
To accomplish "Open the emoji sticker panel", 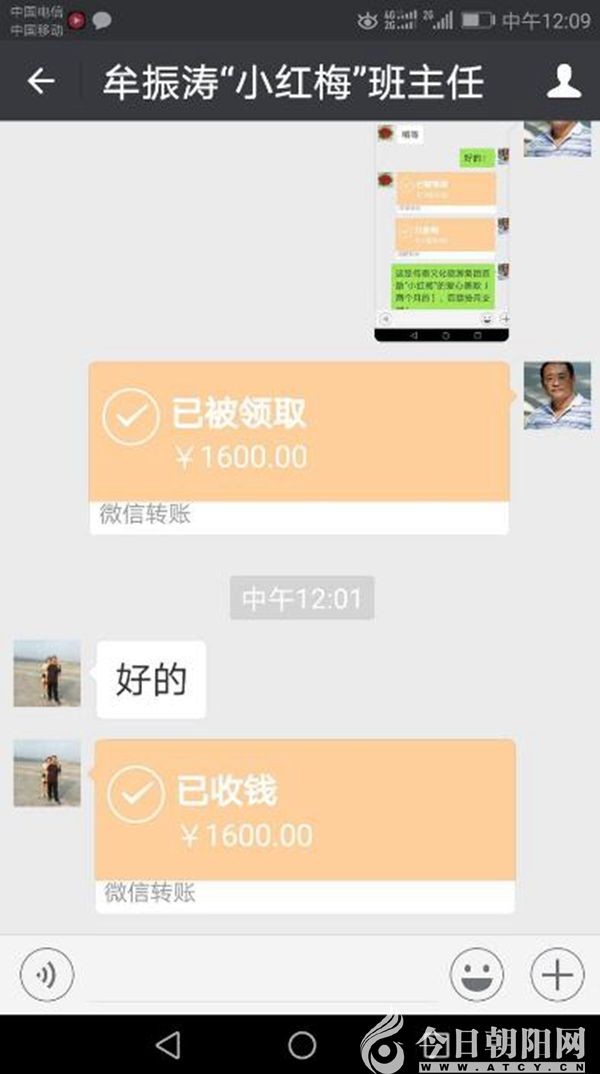I will click(x=476, y=972).
